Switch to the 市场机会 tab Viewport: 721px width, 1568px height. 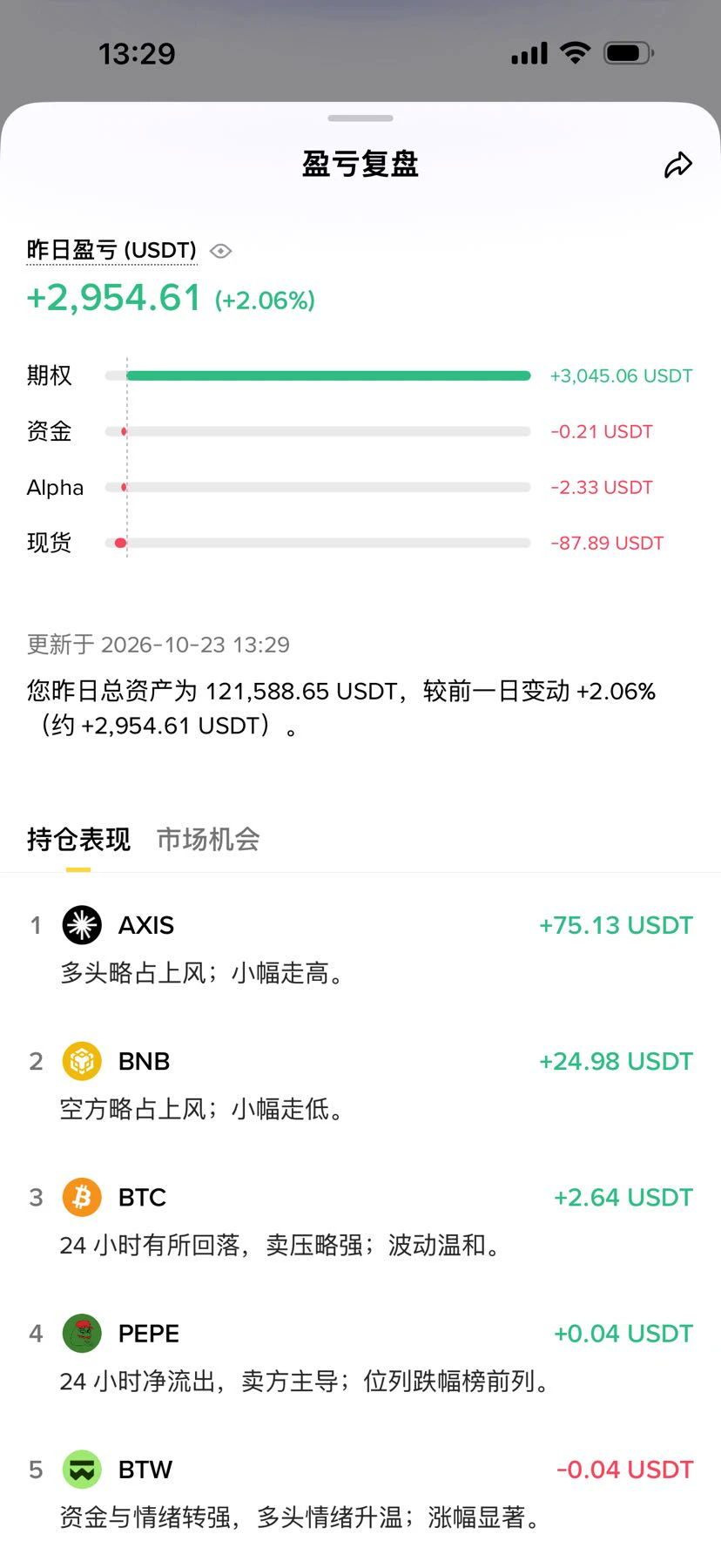(x=208, y=839)
